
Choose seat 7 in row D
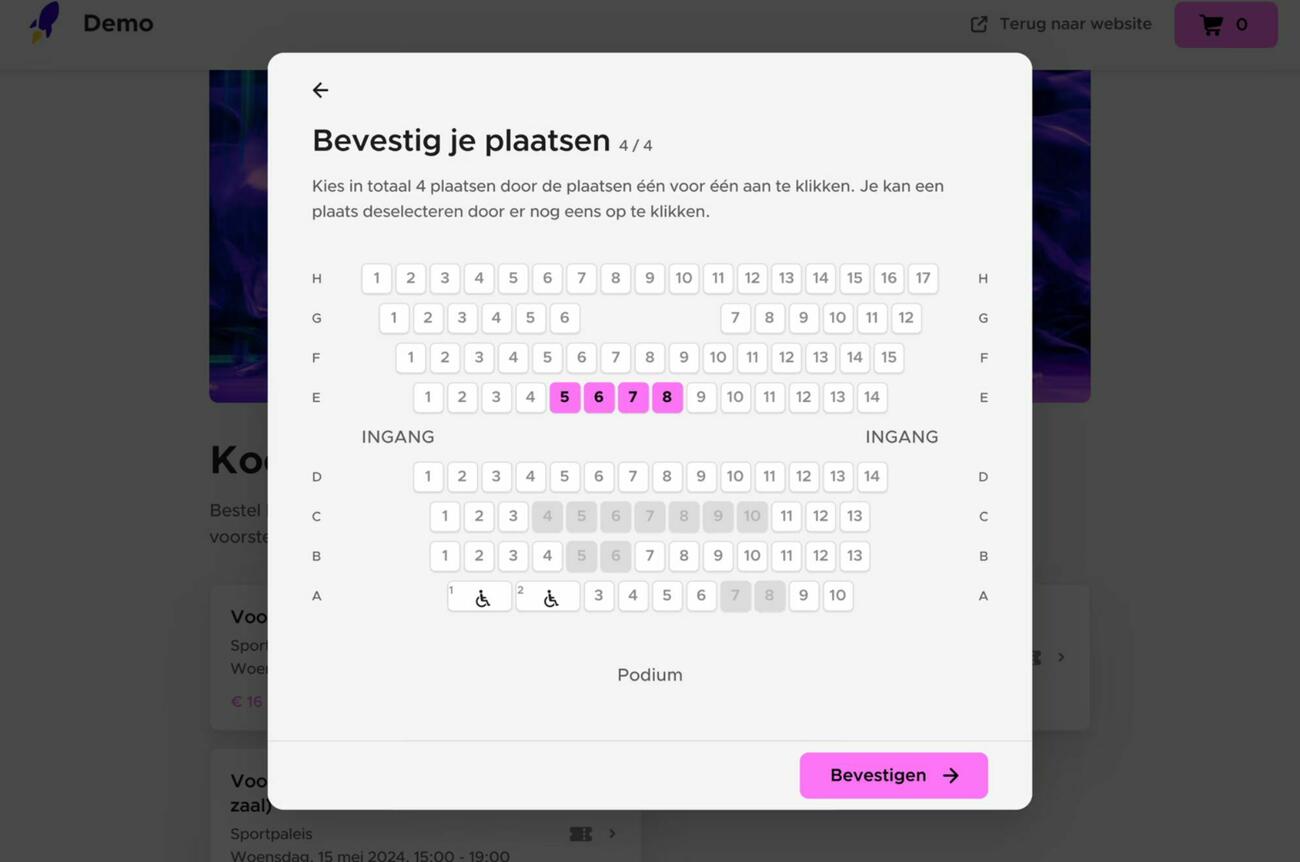click(632, 476)
